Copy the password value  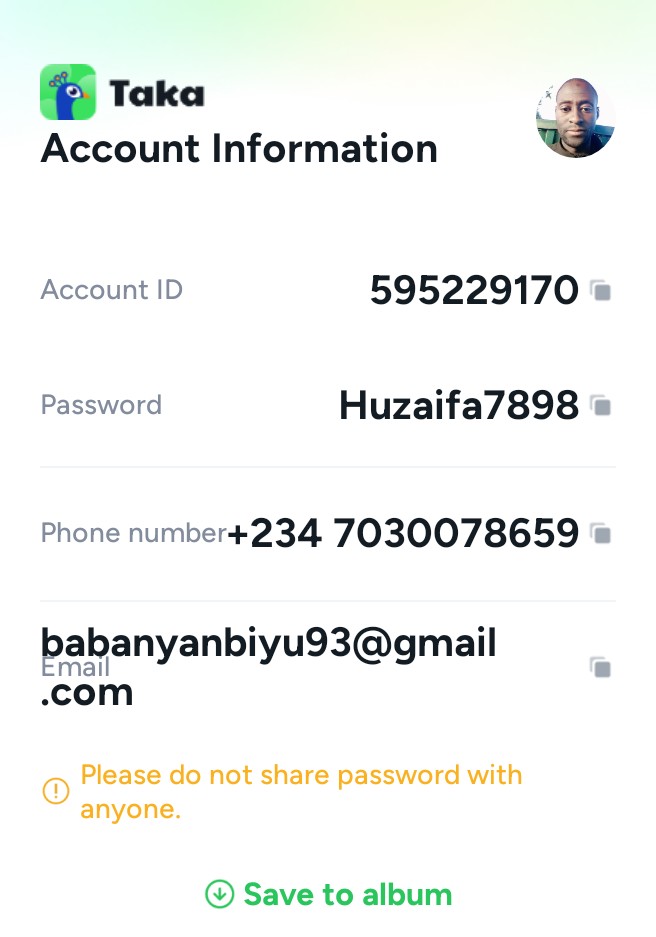601,406
